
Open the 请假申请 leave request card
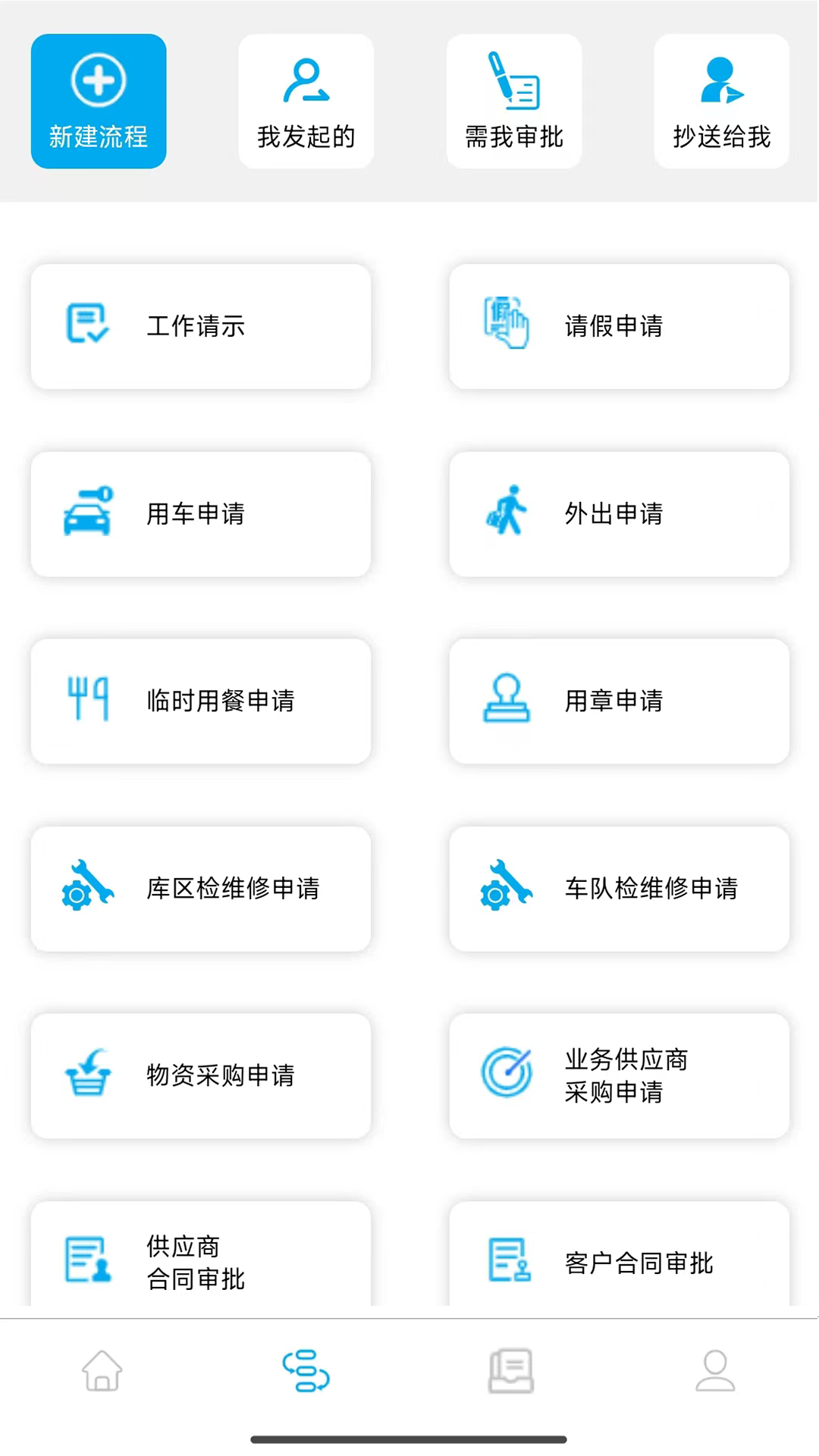pyautogui.click(x=618, y=326)
